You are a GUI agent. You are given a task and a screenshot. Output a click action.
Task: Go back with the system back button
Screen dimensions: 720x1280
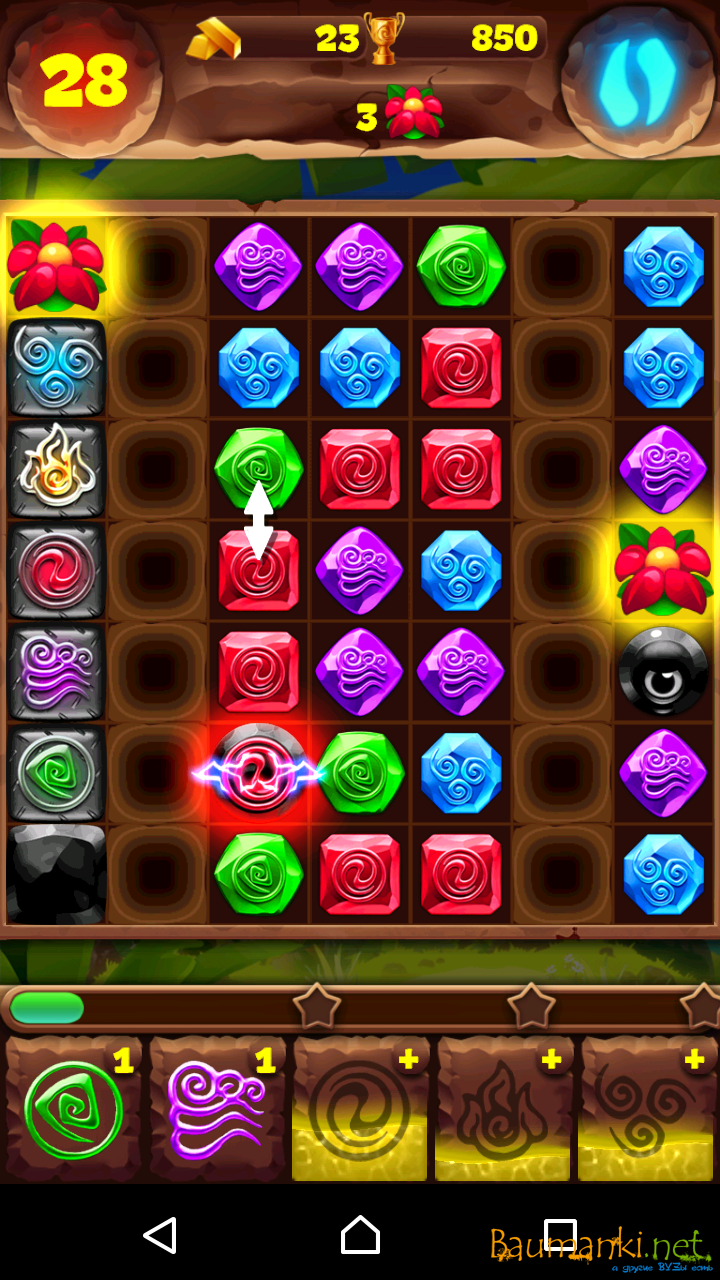coord(160,1236)
